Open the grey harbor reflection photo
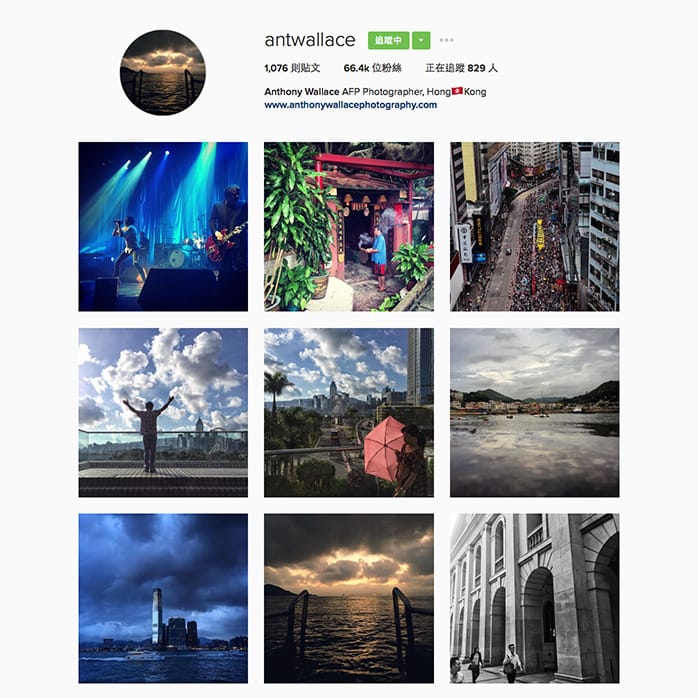 click(534, 412)
